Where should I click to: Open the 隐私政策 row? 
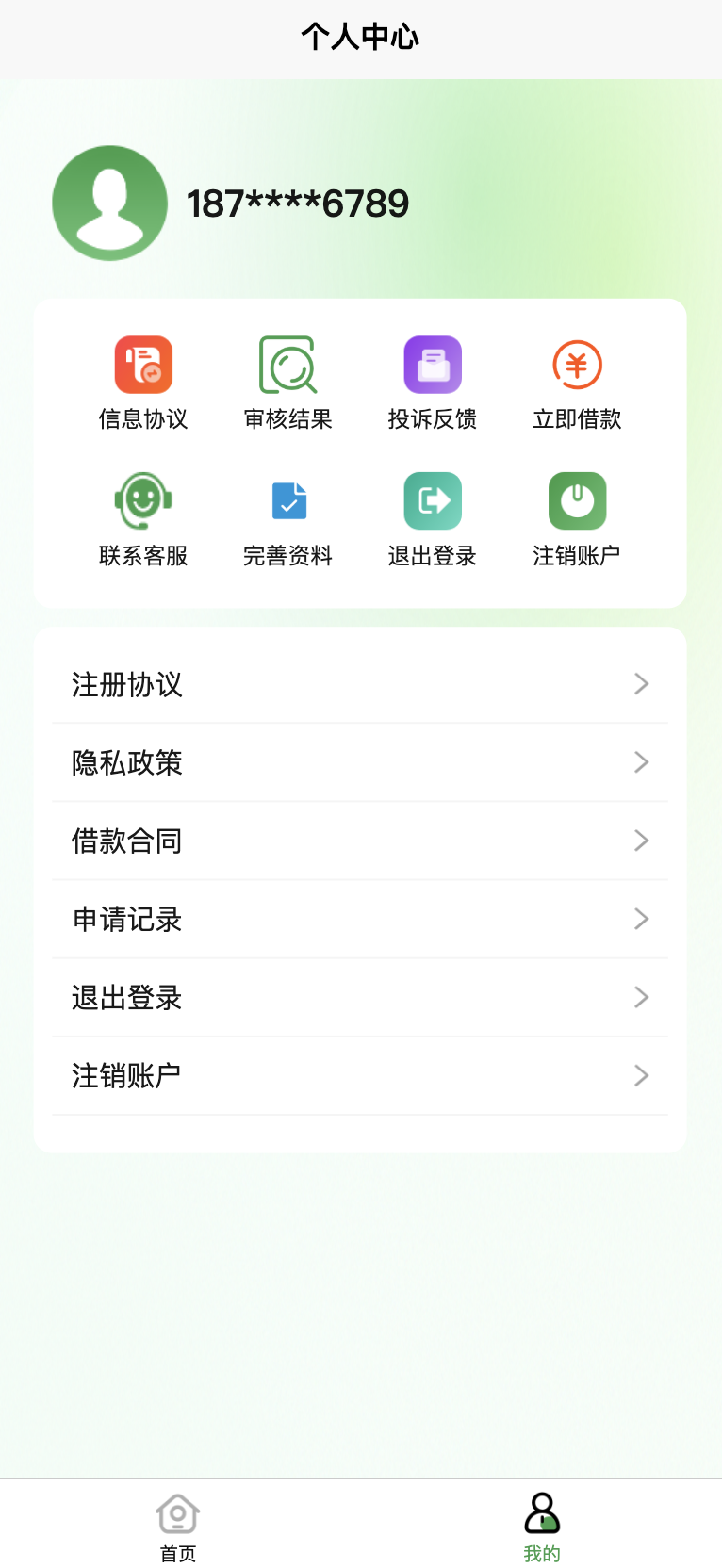(360, 762)
